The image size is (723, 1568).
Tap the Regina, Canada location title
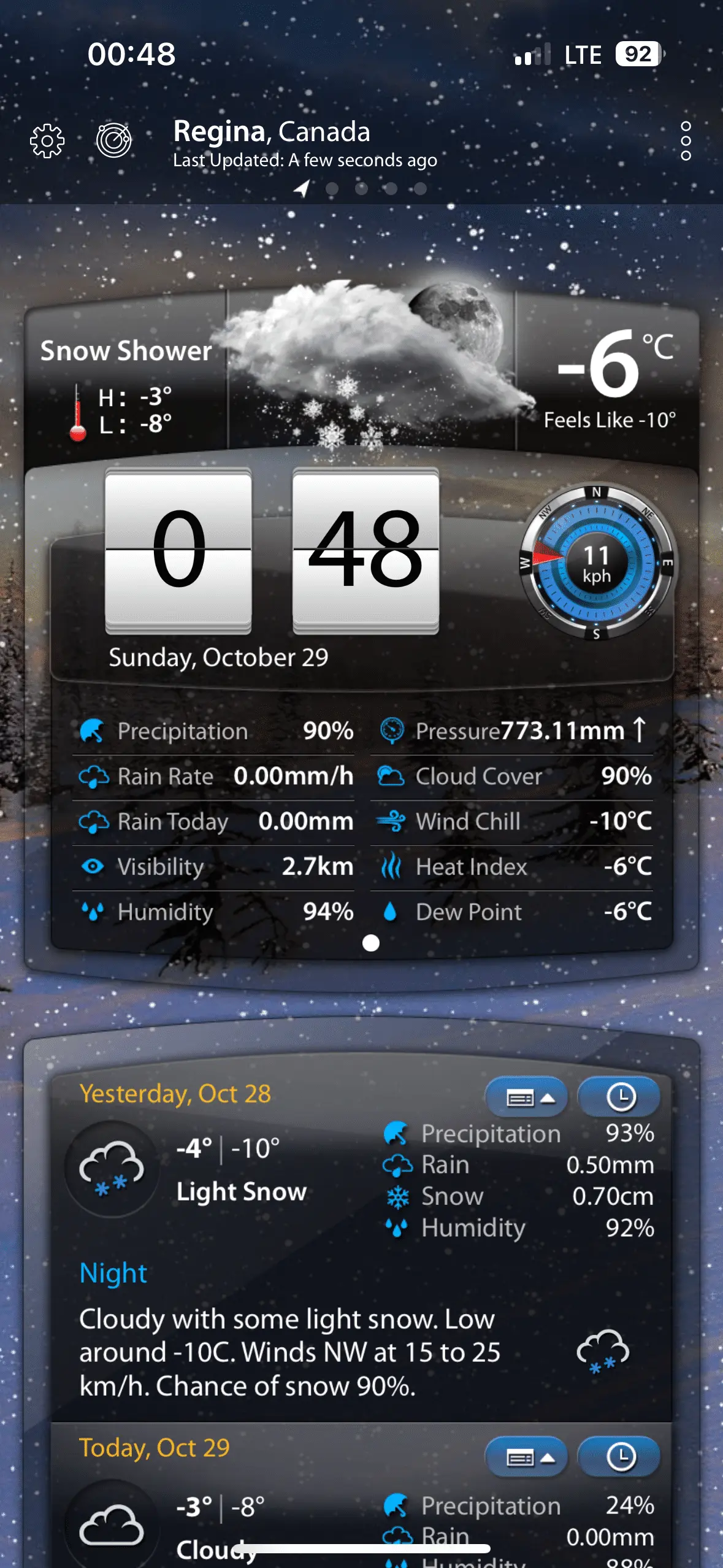[x=272, y=131]
